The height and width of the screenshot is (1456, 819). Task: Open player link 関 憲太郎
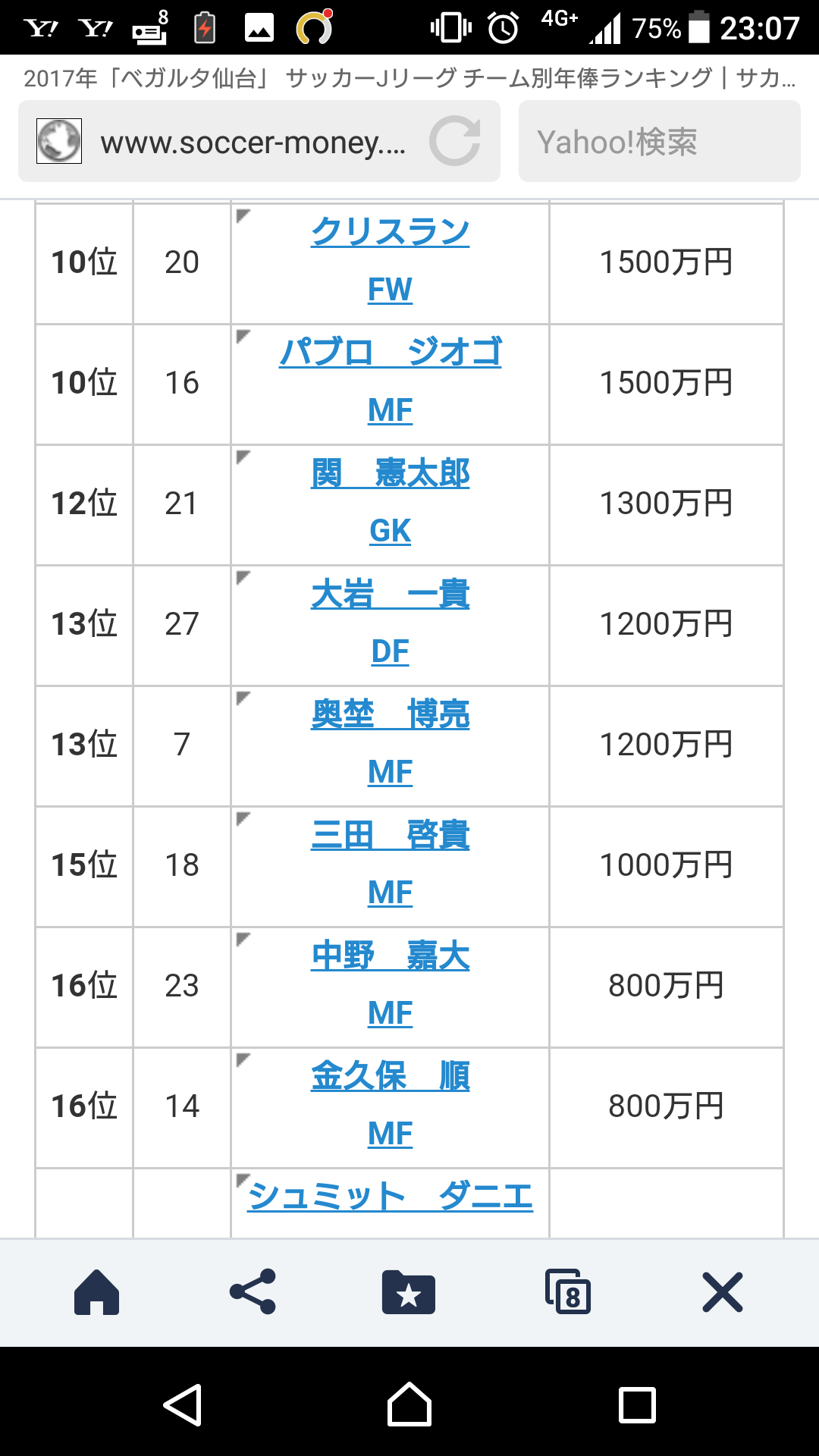tap(390, 473)
